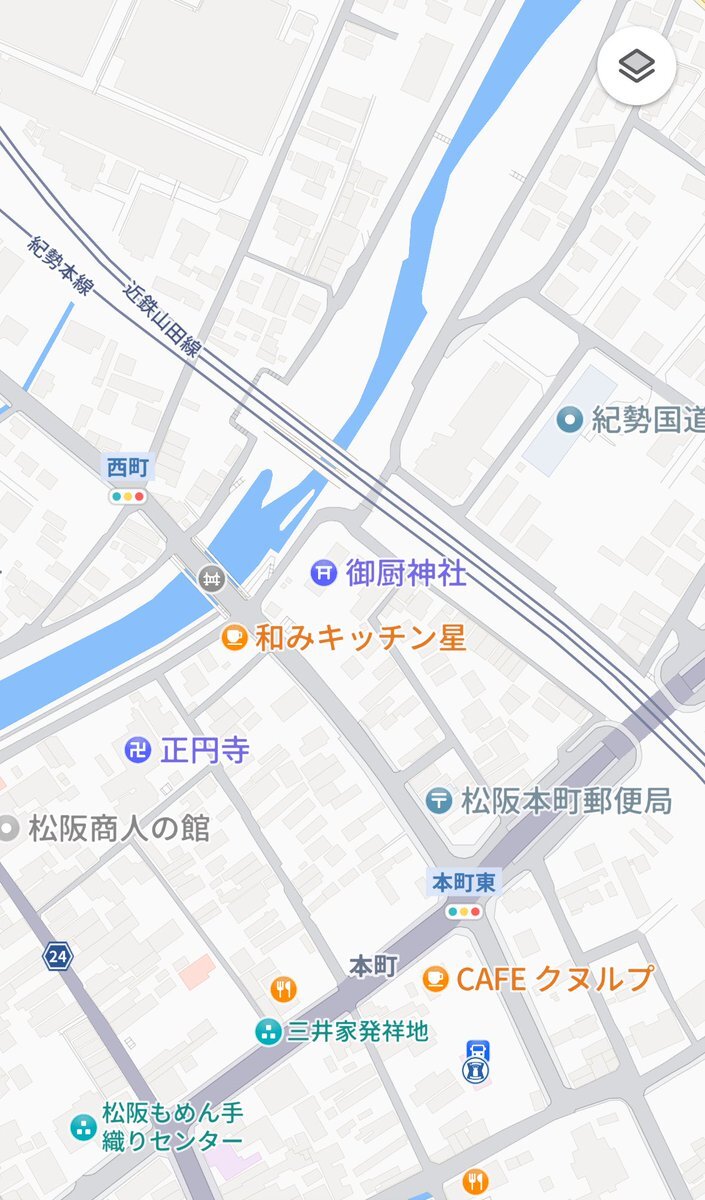Open the CAFE クヌルプ marker
The image size is (705, 1200).
pyautogui.click(x=434, y=979)
